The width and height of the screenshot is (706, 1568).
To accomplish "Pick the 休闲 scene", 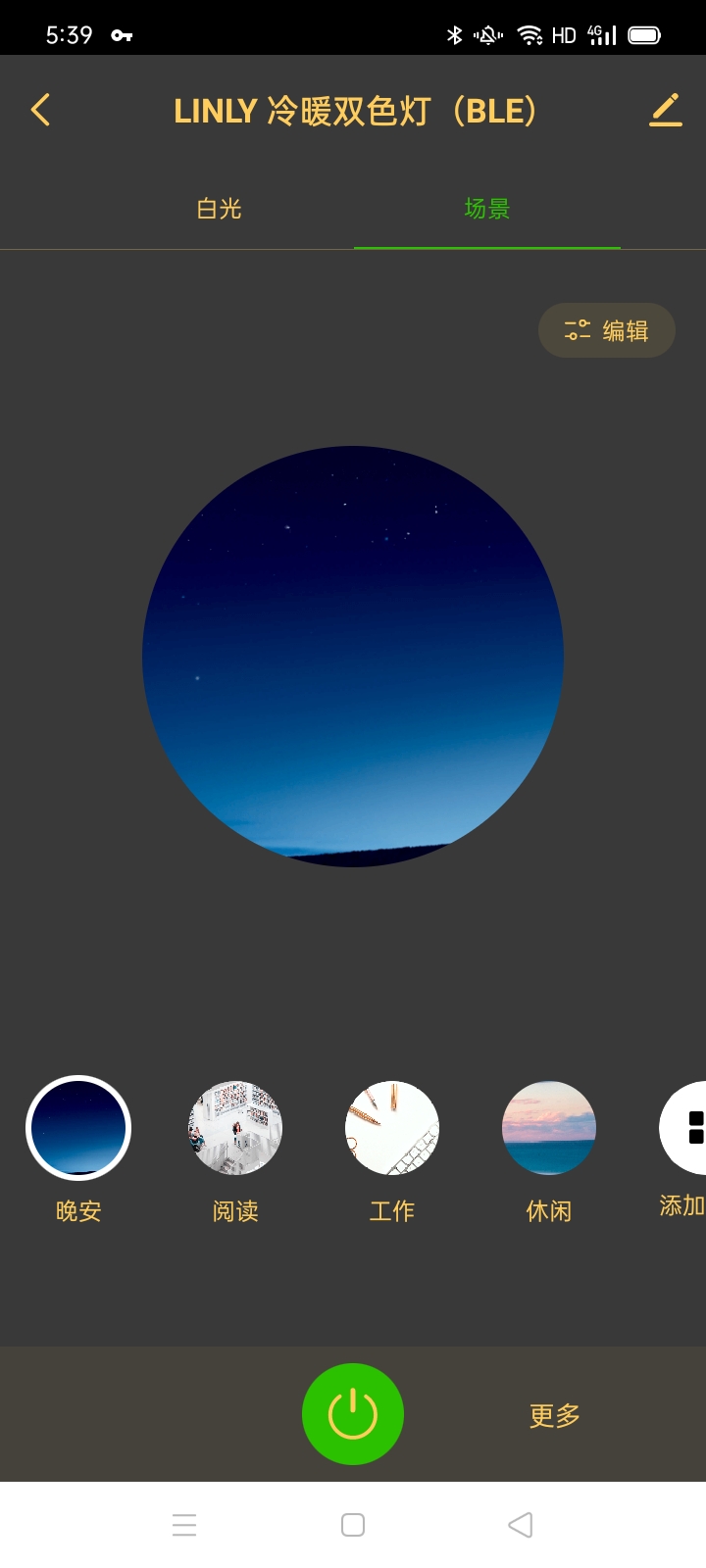I will coord(549,1128).
